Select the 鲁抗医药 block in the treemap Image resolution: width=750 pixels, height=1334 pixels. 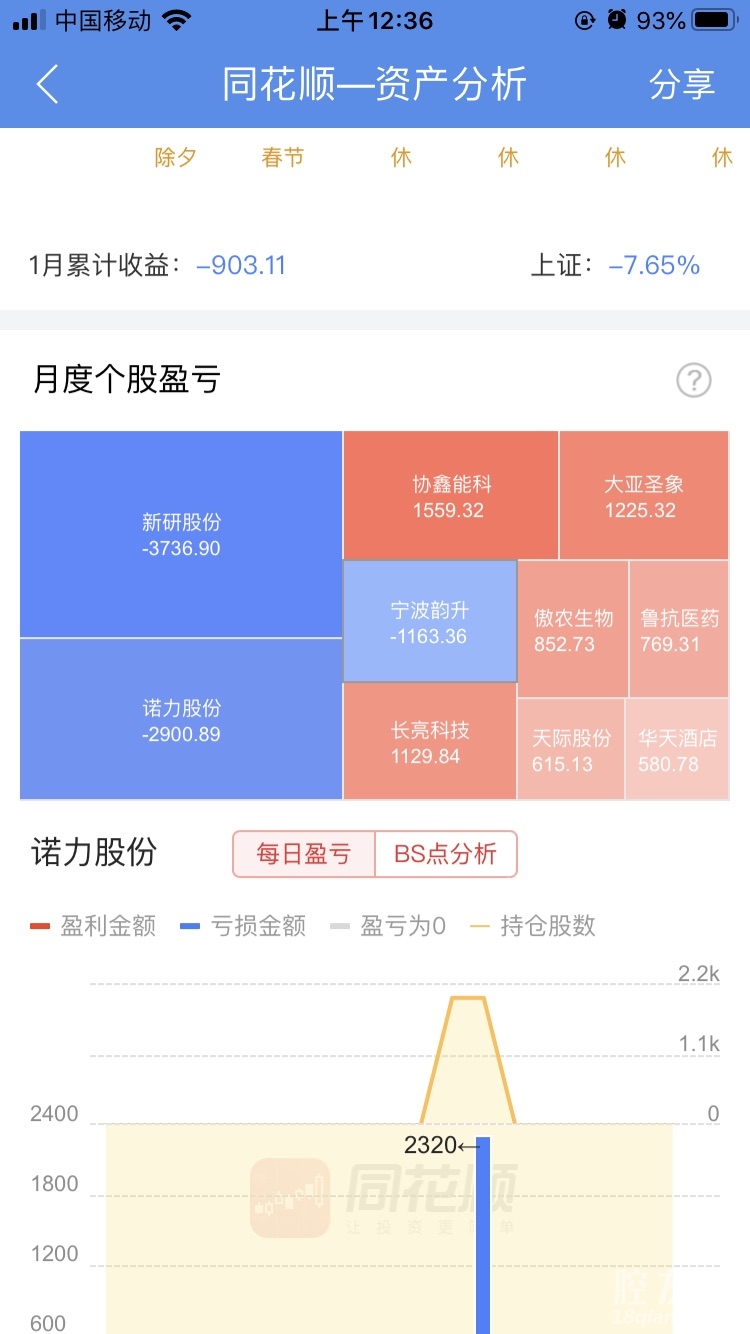click(678, 629)
